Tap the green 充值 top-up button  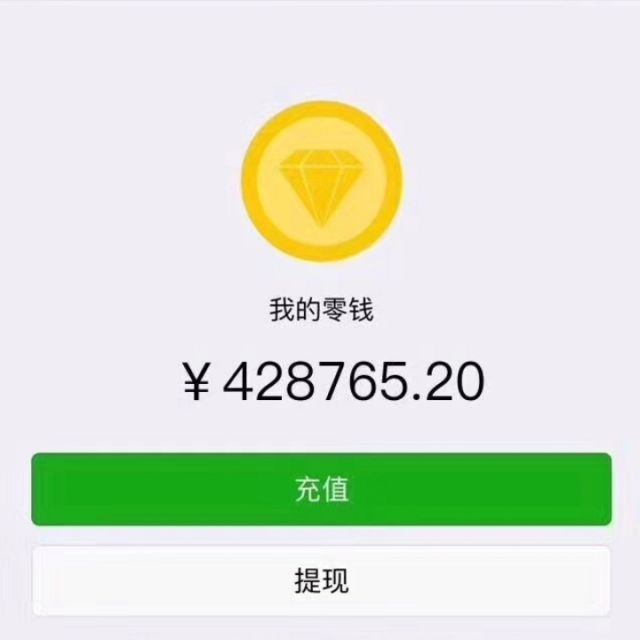321,489
